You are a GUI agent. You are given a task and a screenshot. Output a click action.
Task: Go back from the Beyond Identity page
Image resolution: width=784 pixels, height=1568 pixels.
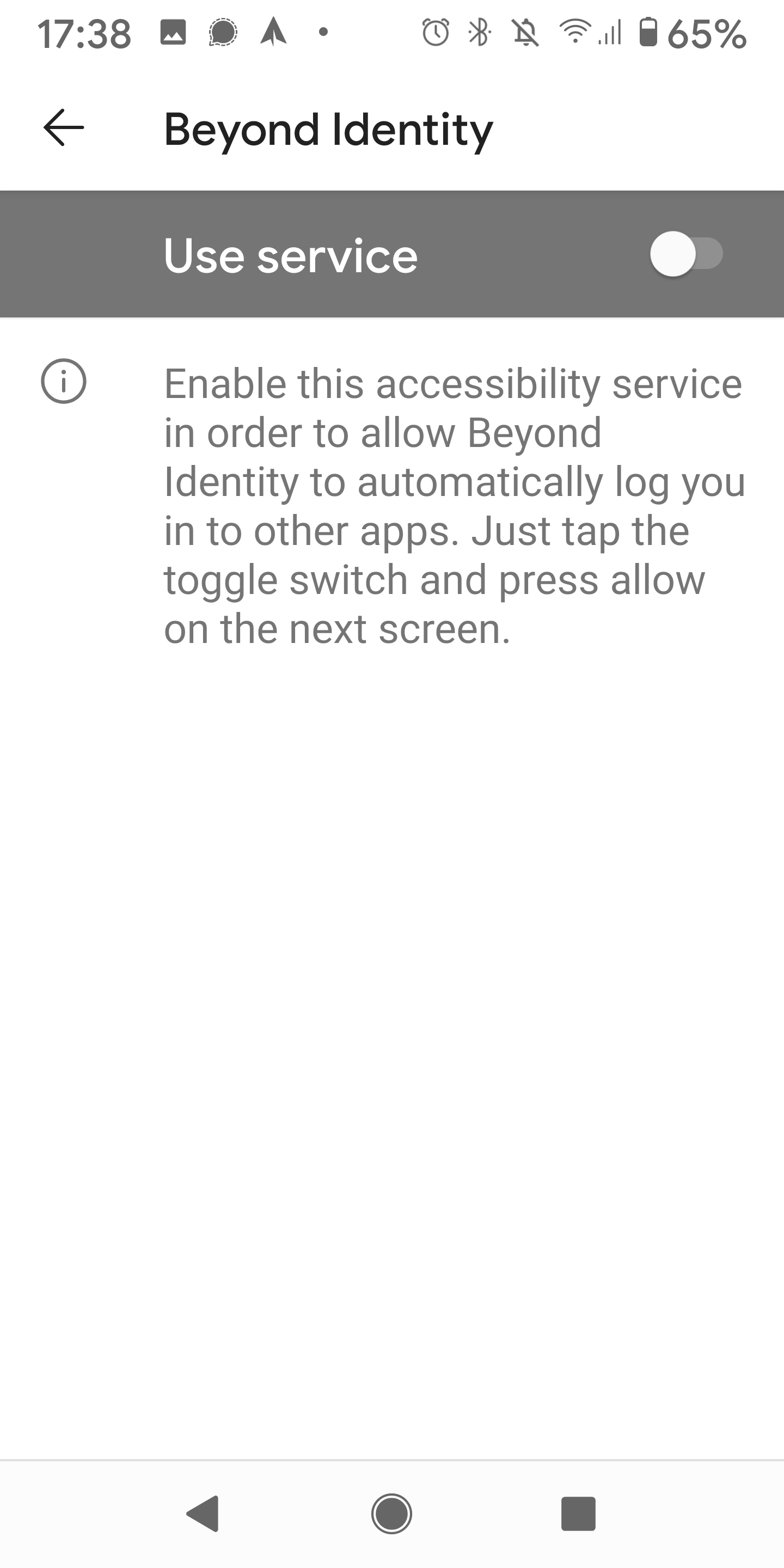point(63,128)
